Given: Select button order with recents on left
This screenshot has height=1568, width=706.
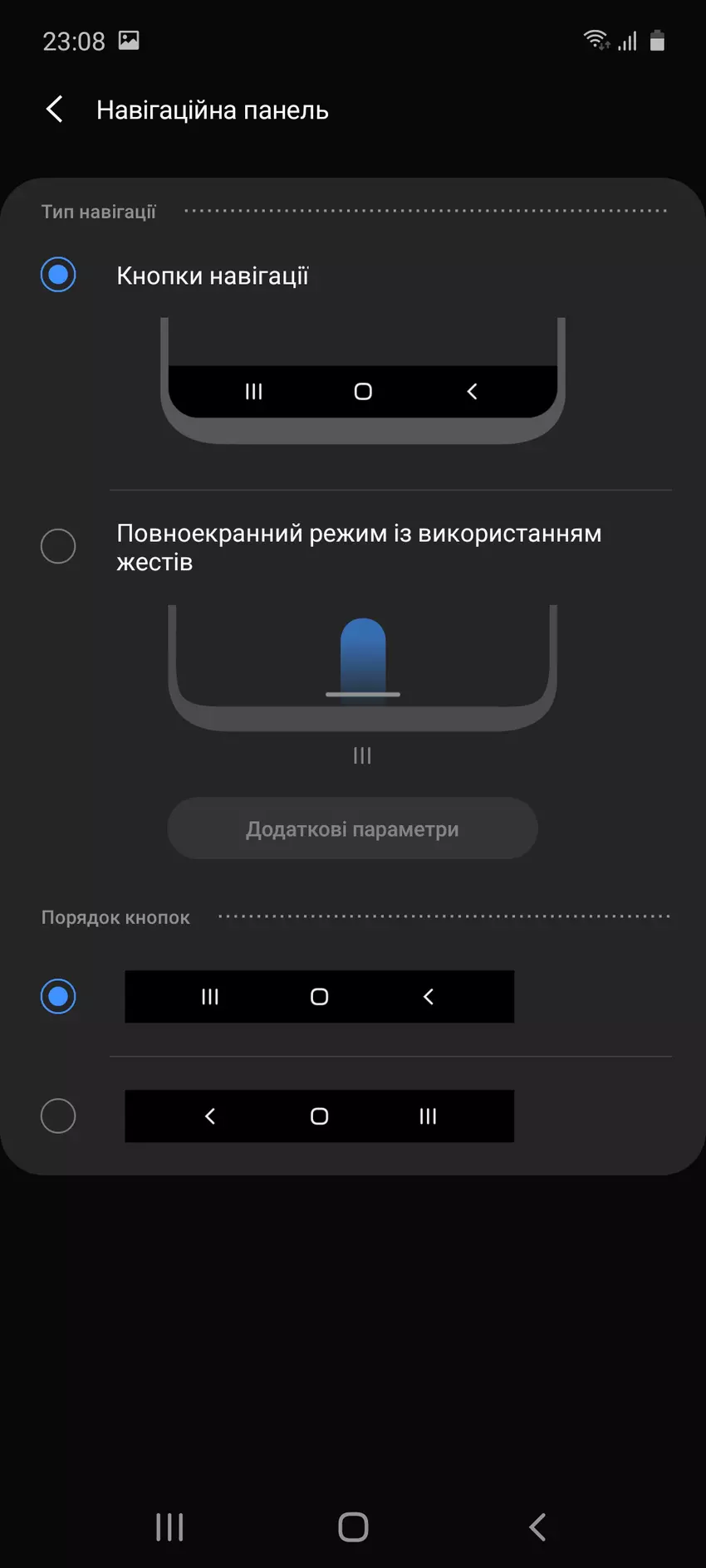Looking at the screenshot, I should point(58,996).
